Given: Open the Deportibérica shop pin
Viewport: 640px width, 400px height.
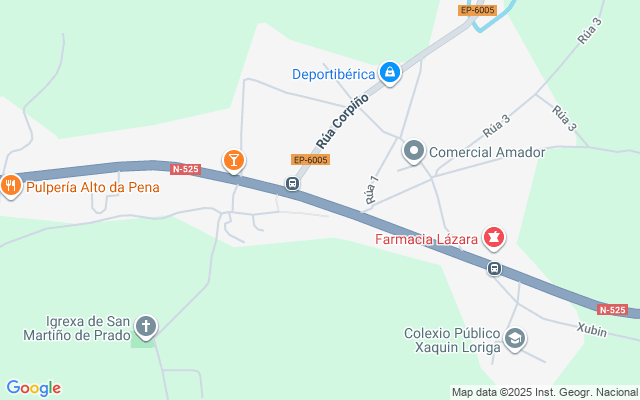Looking at the screenshot, I should [390, 73].
